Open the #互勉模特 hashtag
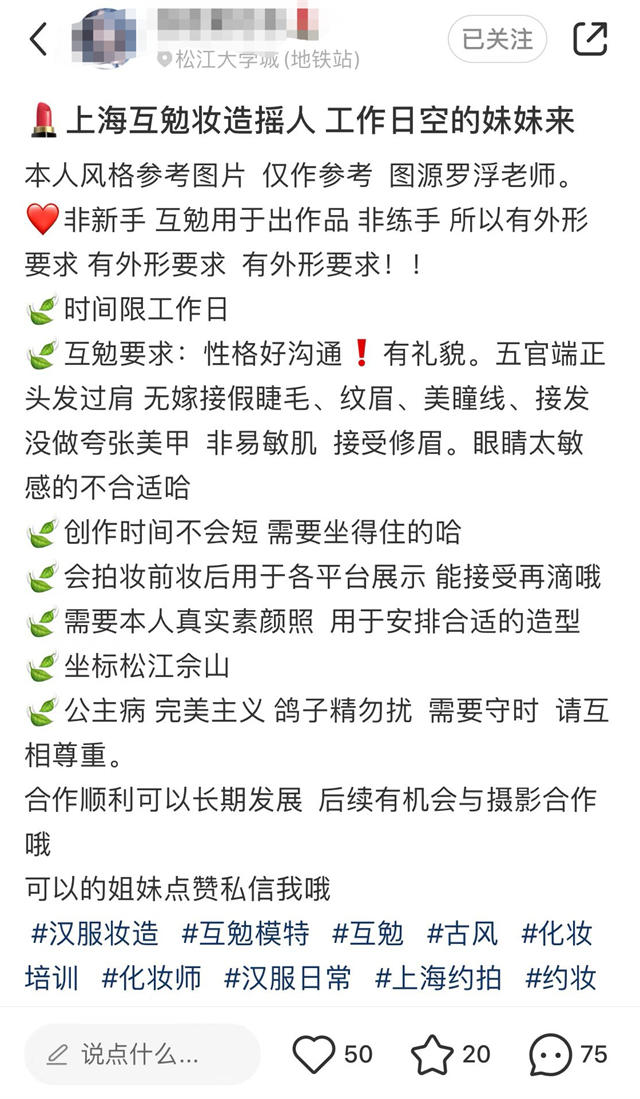Image resolution: width=640 pixels, height=1099 pixels. click(x=245, y=934)
